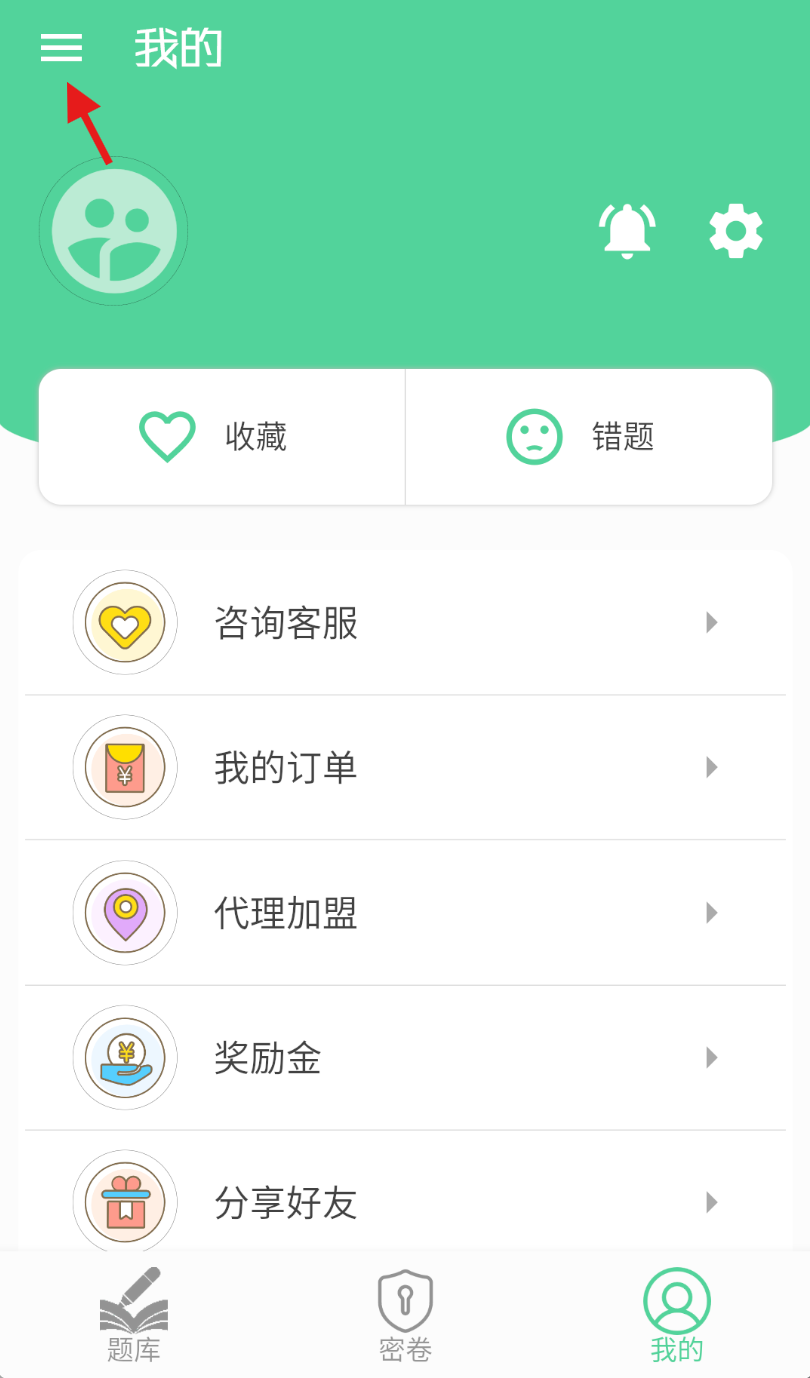Open the settings gear

pyautogui.click(x=736, y=231)
